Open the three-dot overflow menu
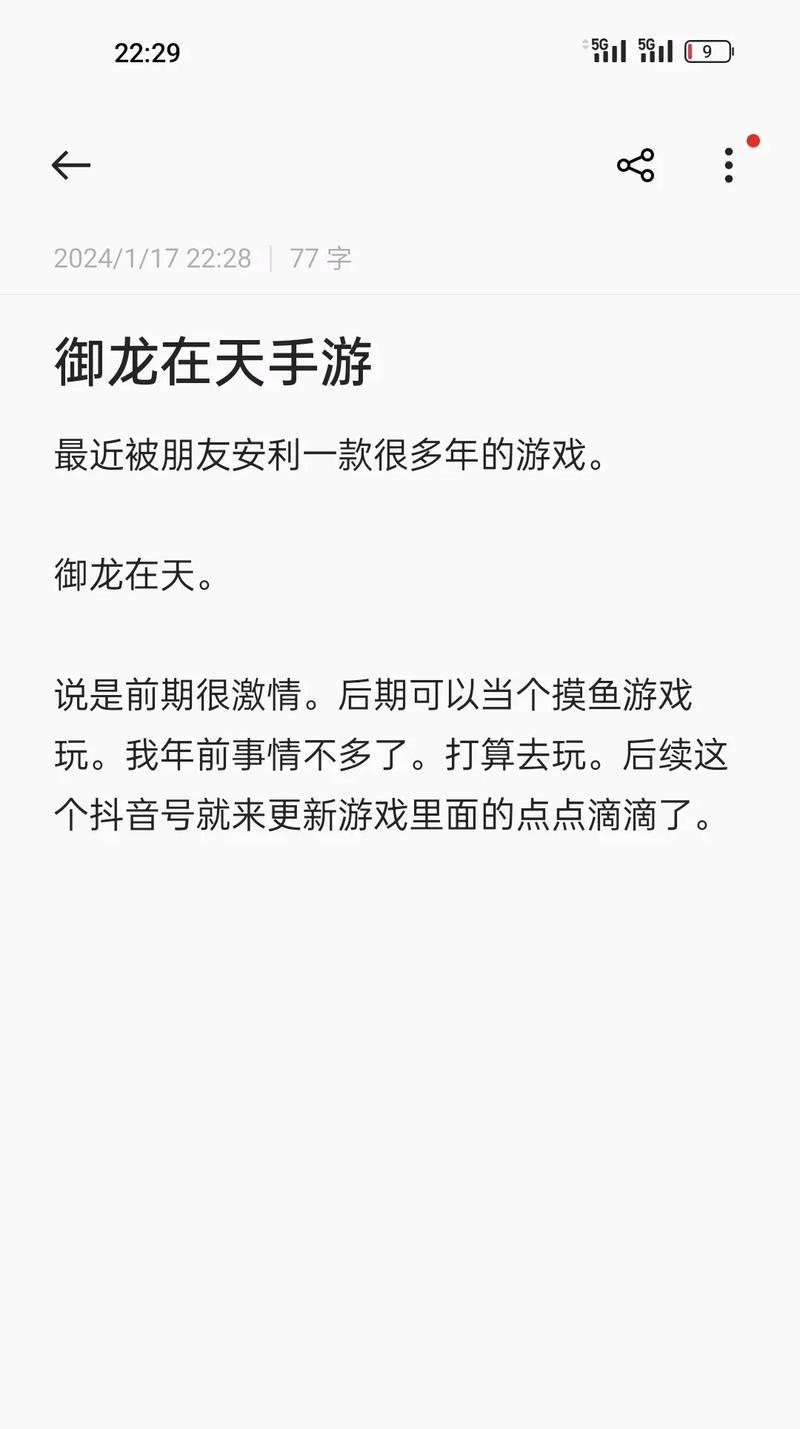 pyautogui.click(x=729, y=165)
